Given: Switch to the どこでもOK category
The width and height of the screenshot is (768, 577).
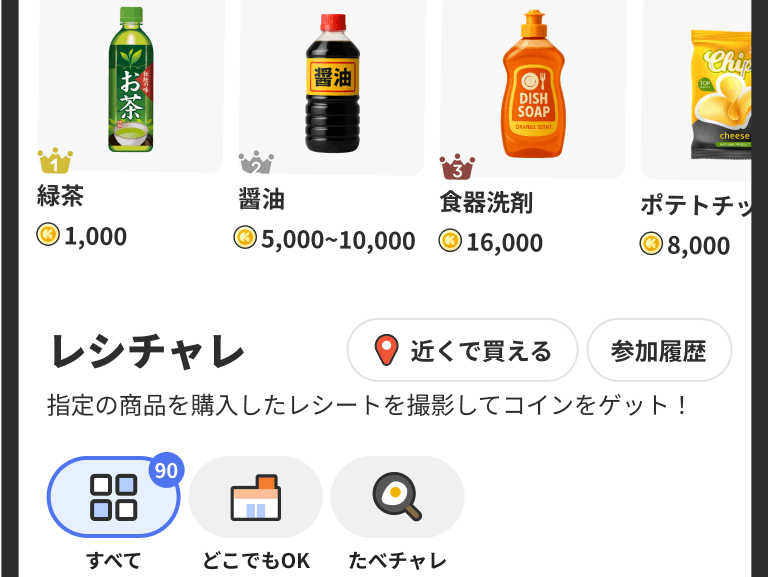Looking at the screenshot, I should (255, 497).
